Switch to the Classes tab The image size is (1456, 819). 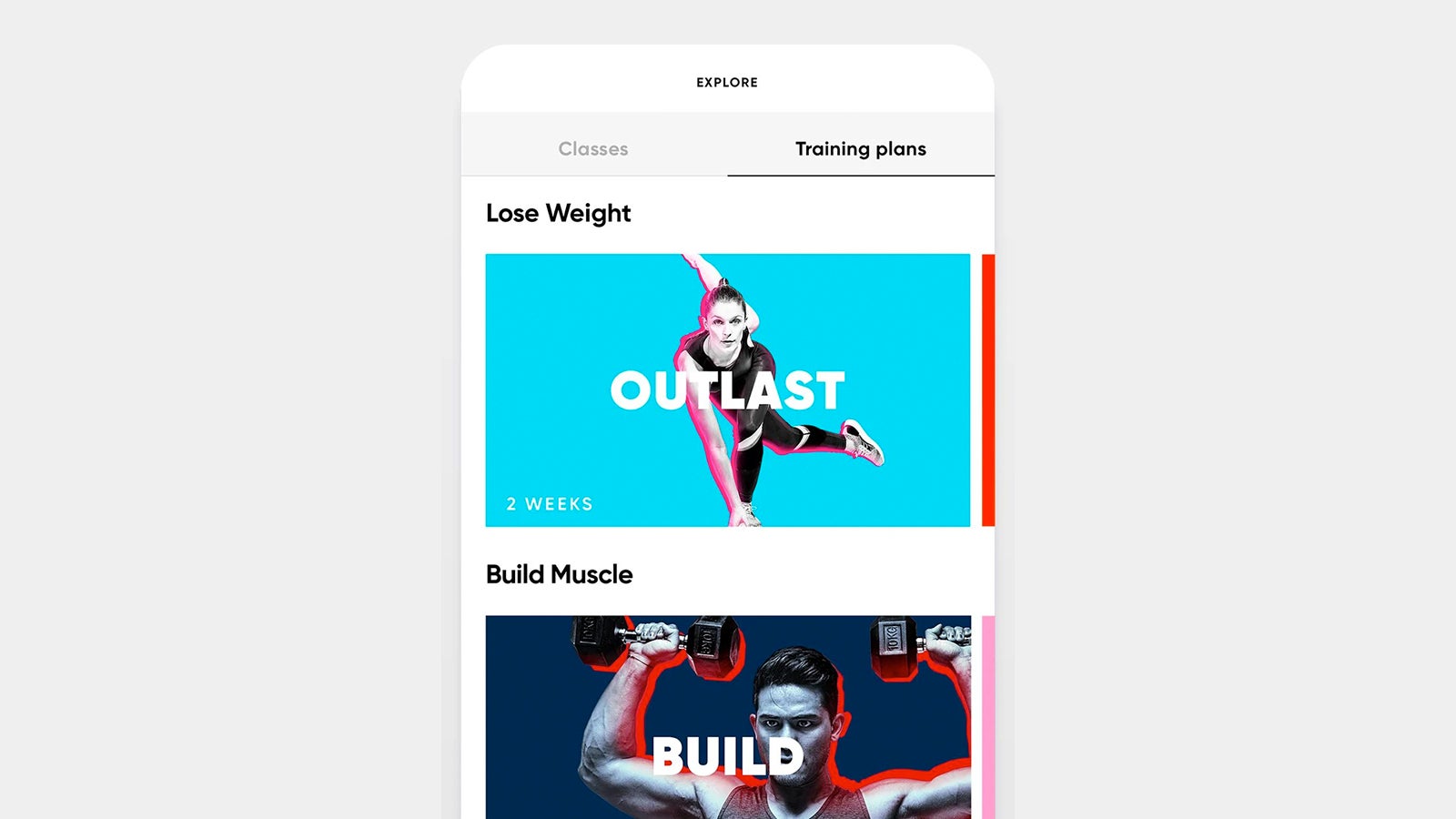click(593, 148)
